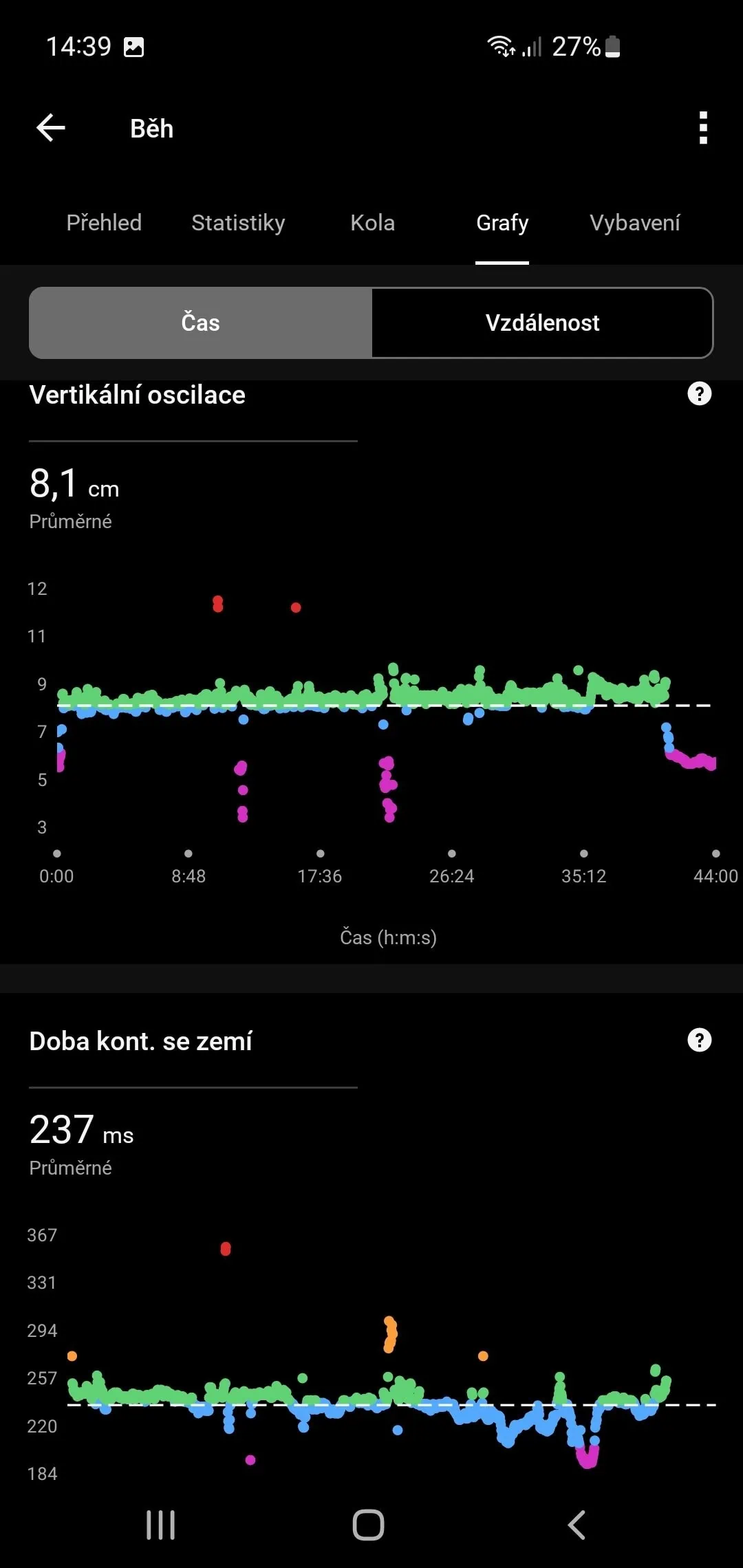Tap the system home button
The height and width of the screenshot is (1568, 743).
click(368, 1525)
